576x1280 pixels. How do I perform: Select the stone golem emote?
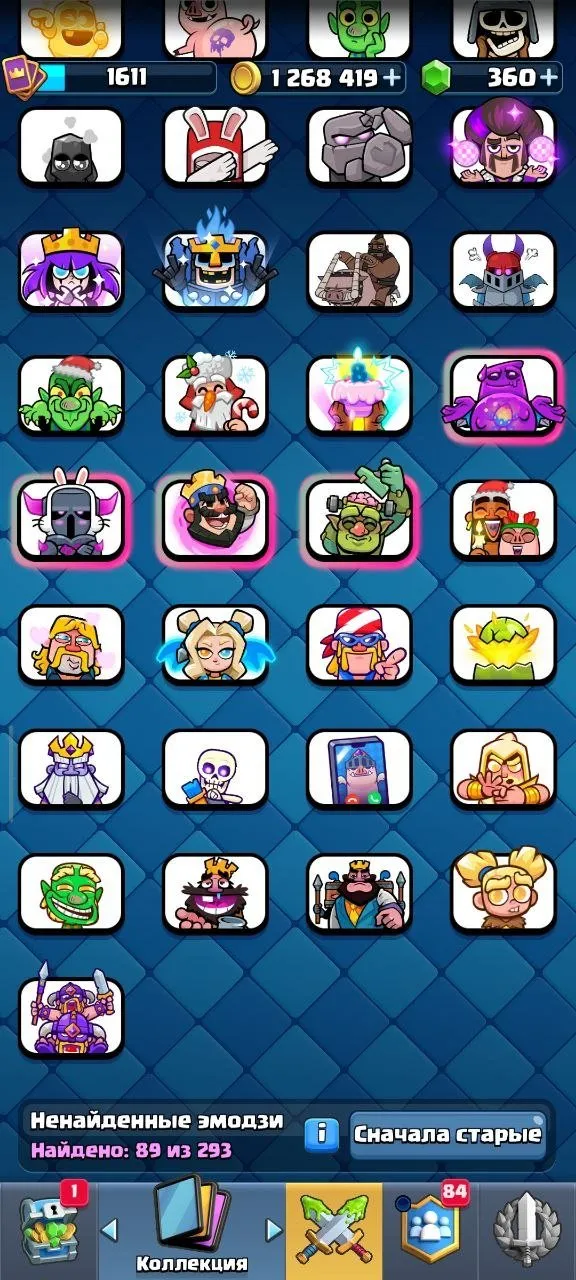pyautogui.click(x=359, y=146)
